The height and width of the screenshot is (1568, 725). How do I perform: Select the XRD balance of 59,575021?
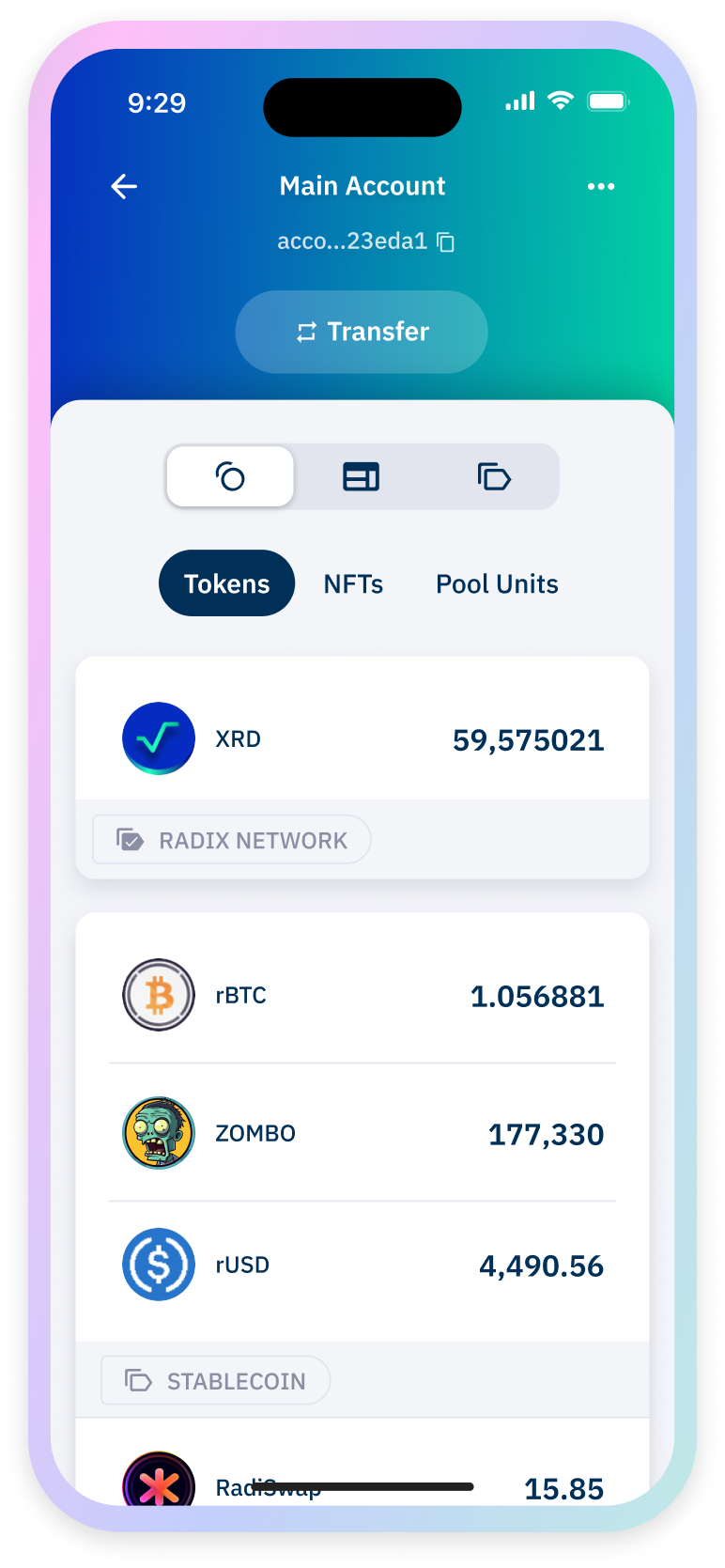527,739
